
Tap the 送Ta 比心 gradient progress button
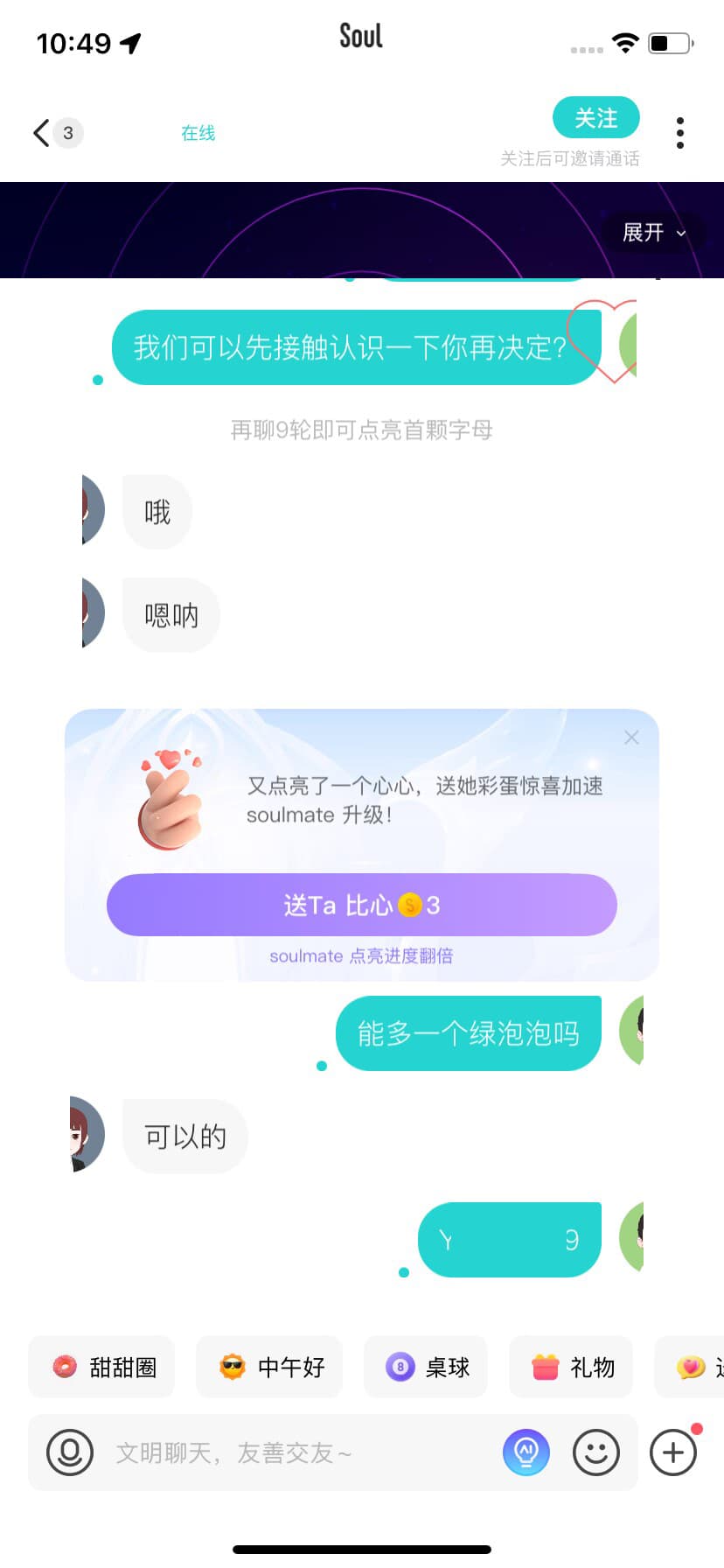pyautogui.click(x=360, y=906)
